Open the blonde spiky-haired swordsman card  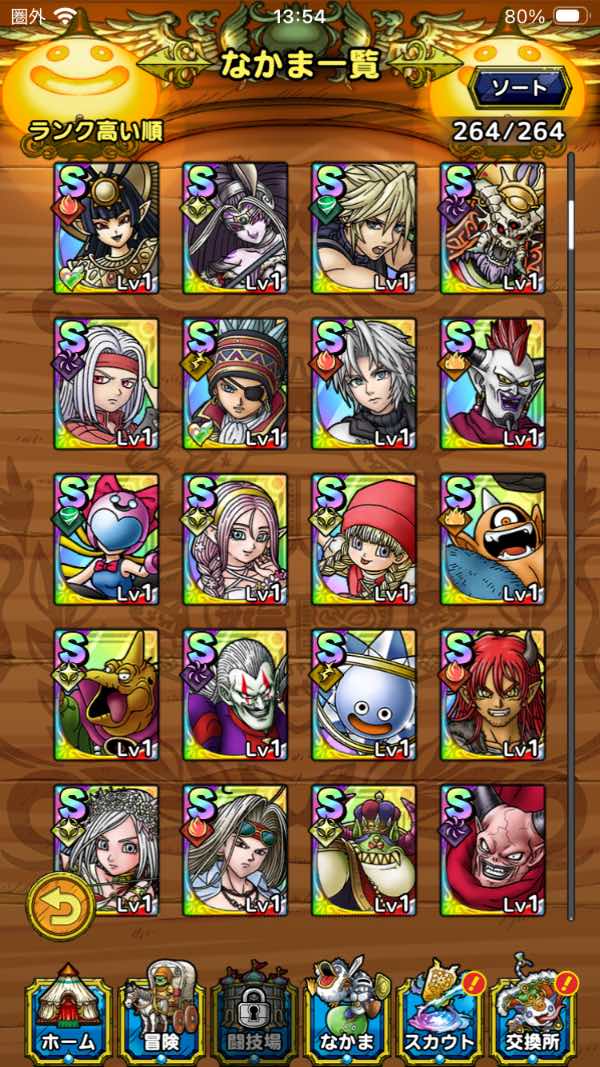pos(364,228)
